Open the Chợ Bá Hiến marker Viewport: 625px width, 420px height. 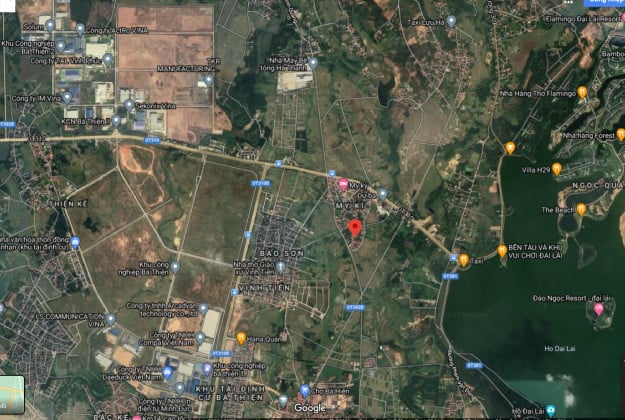click(x=305, y=391)
